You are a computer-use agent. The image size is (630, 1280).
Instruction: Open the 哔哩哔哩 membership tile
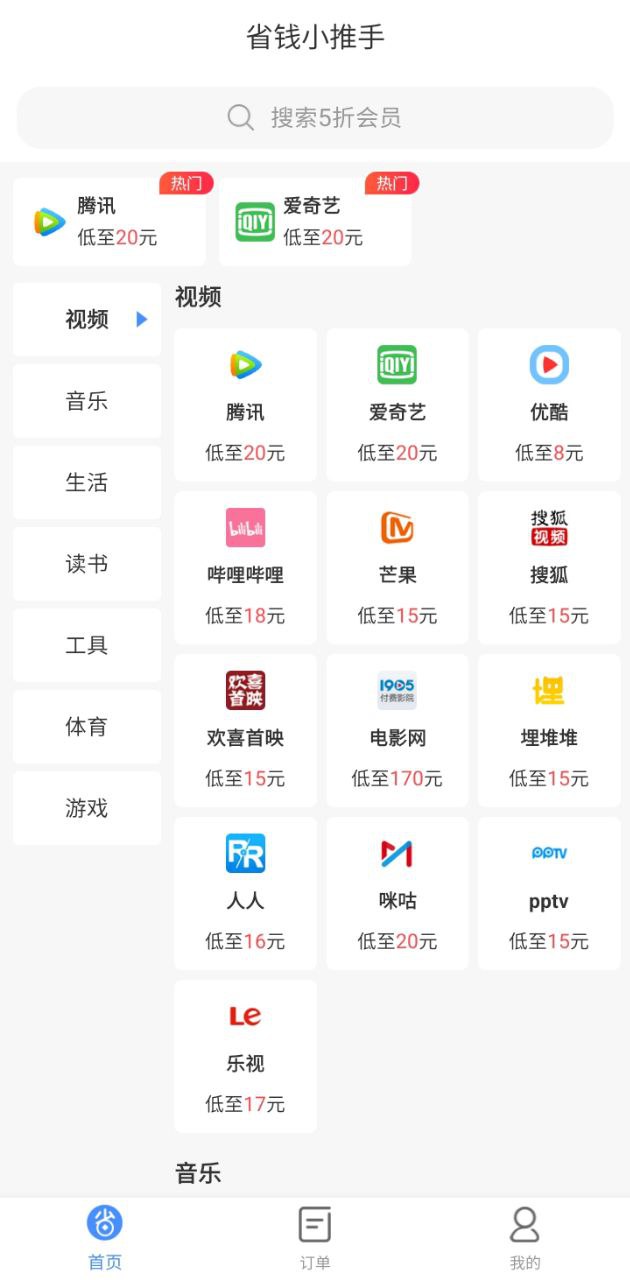click(x=245, y=567)
